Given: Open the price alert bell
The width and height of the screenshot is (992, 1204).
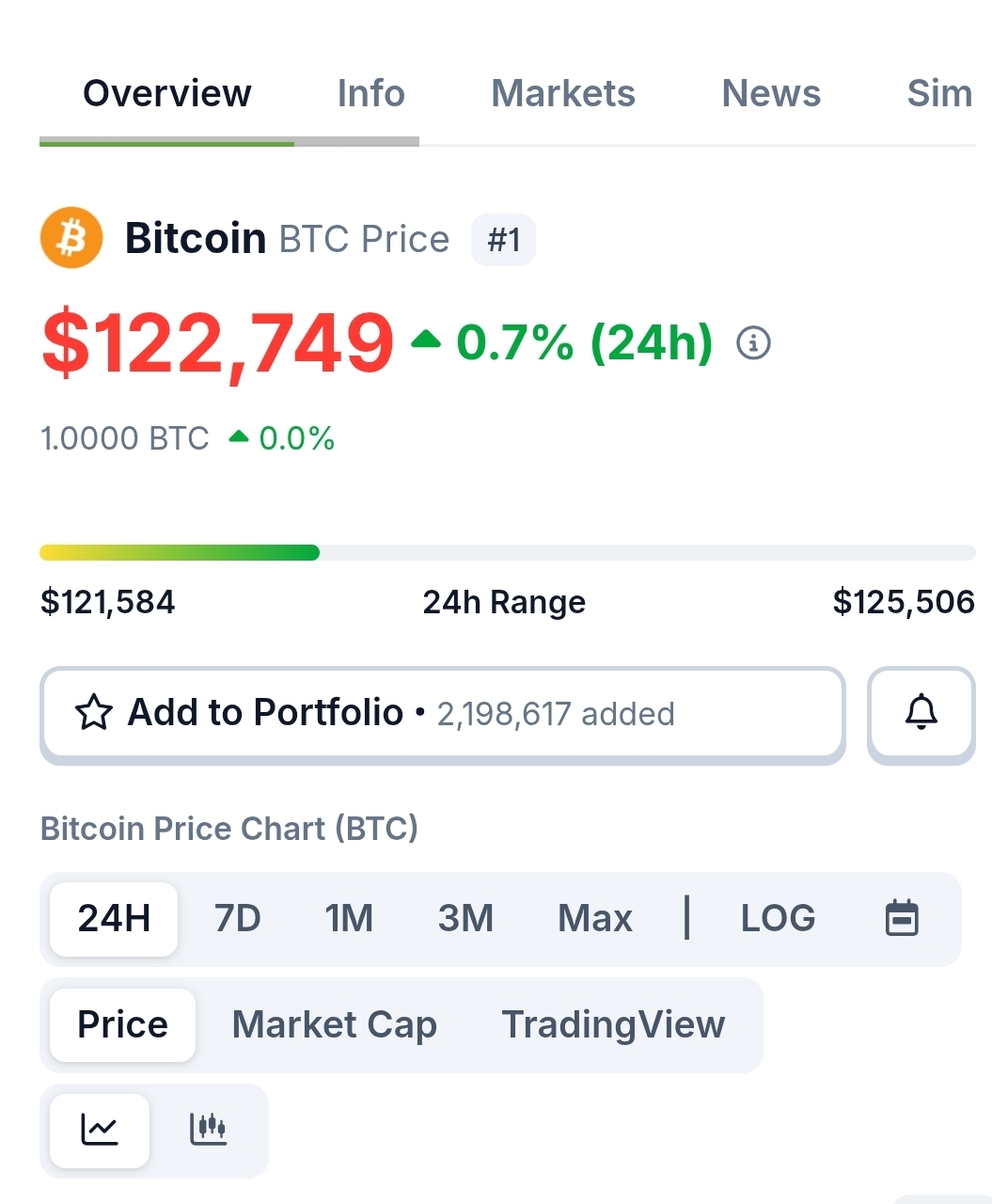Looking at the screenshot, I should tap(921, 713).
